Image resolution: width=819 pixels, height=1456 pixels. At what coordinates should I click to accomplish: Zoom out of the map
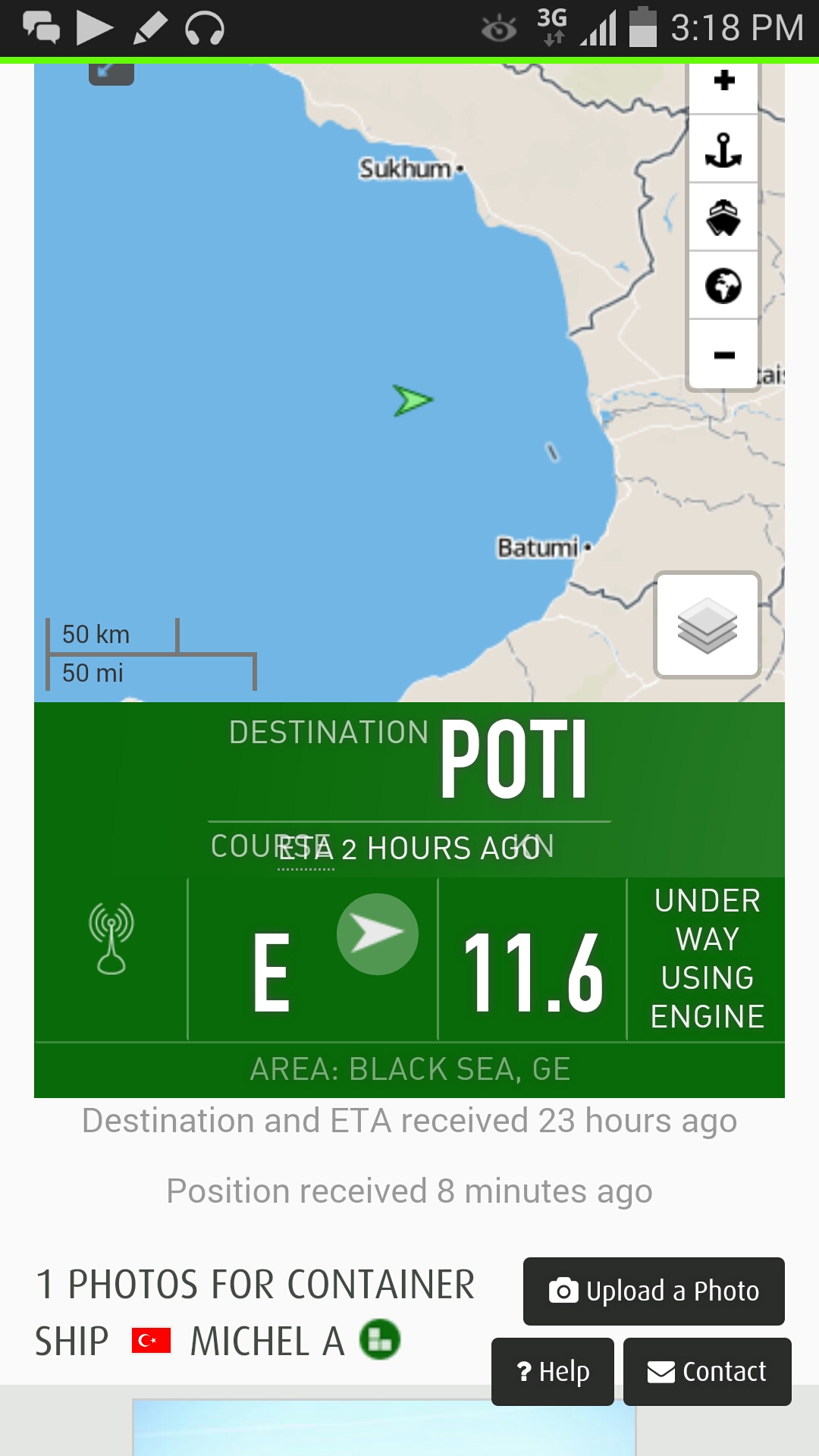[x=723, y=355]
